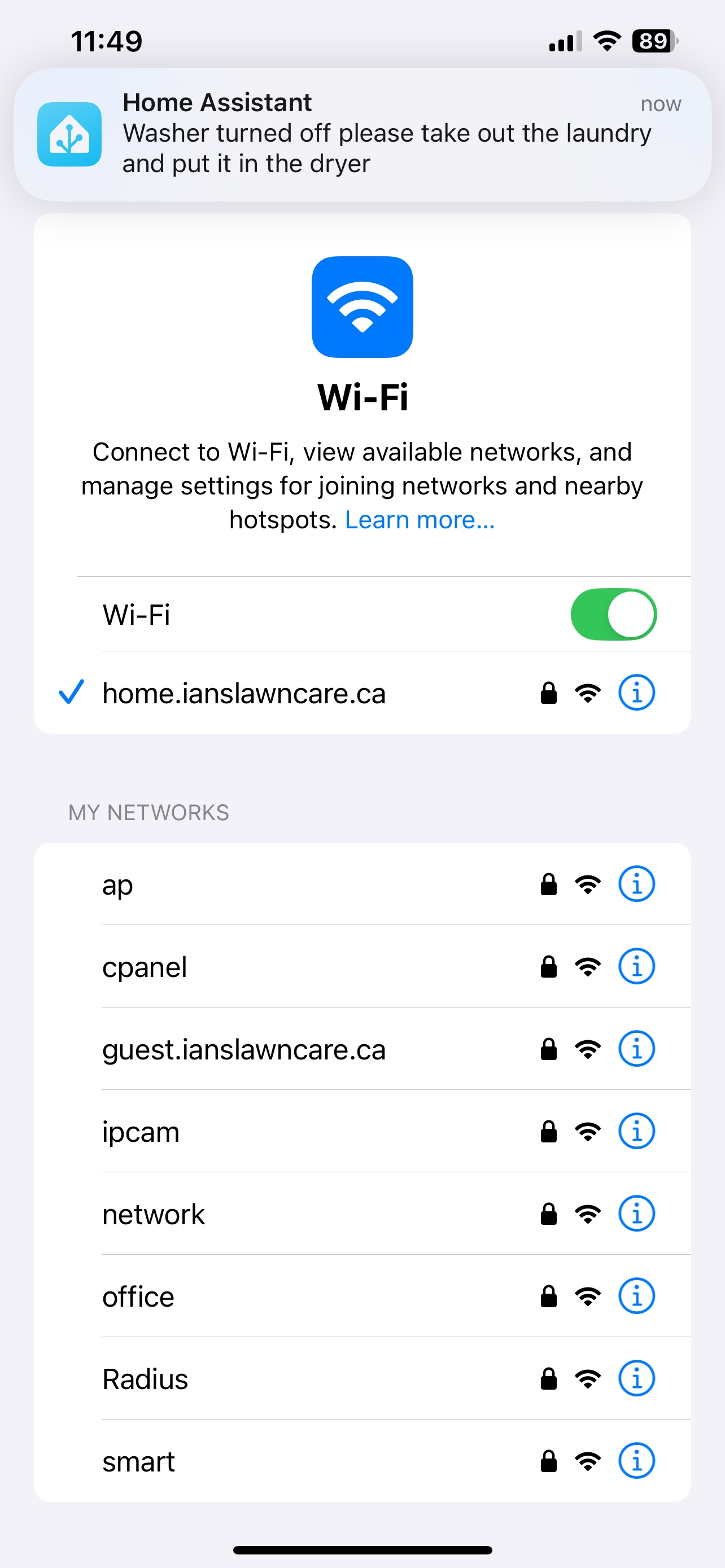View info for guest.ianslawncare.ca
The width and height of the screenshot is (725, 1568).
tap(636, 1049)
